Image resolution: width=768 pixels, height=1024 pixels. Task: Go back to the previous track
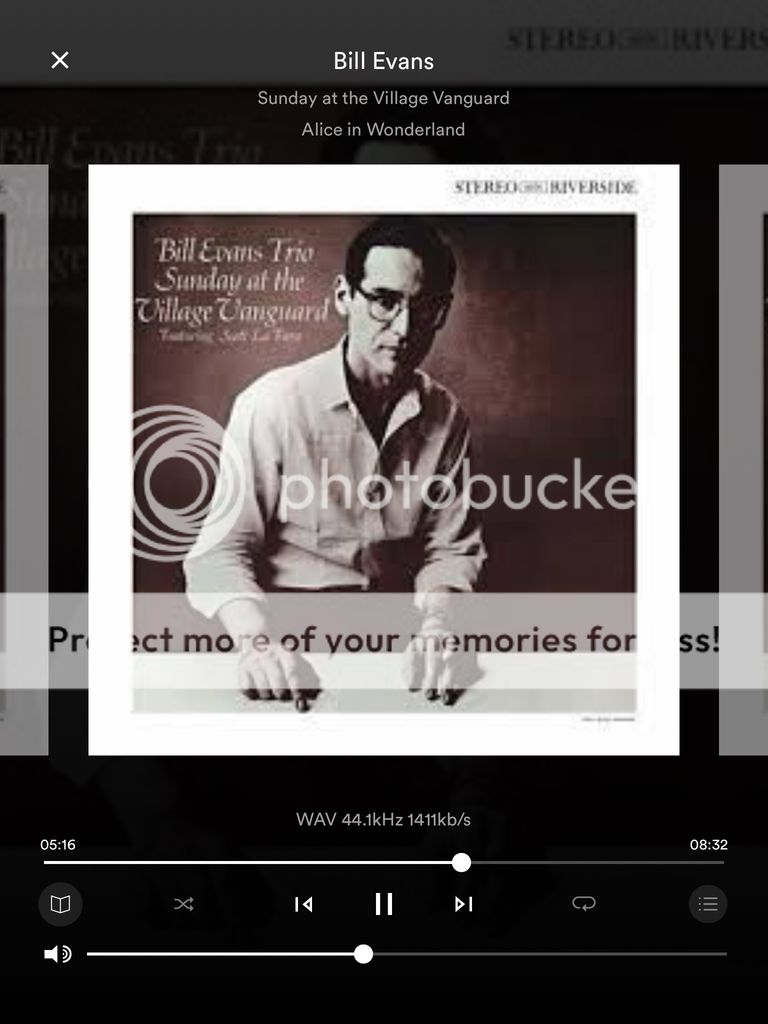coord(304,904)
